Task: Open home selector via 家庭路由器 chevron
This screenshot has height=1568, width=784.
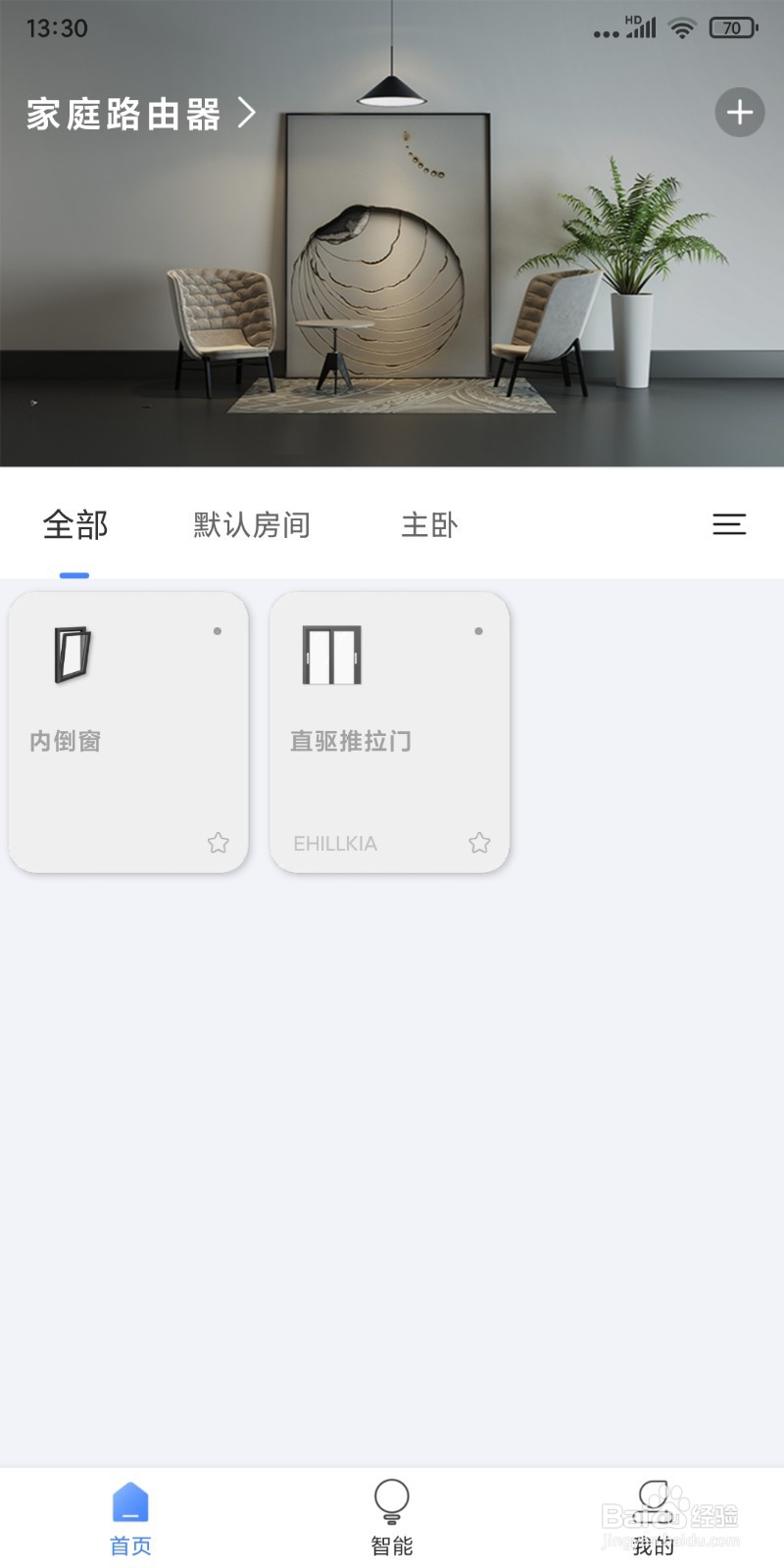Action: tap(246, 113)
